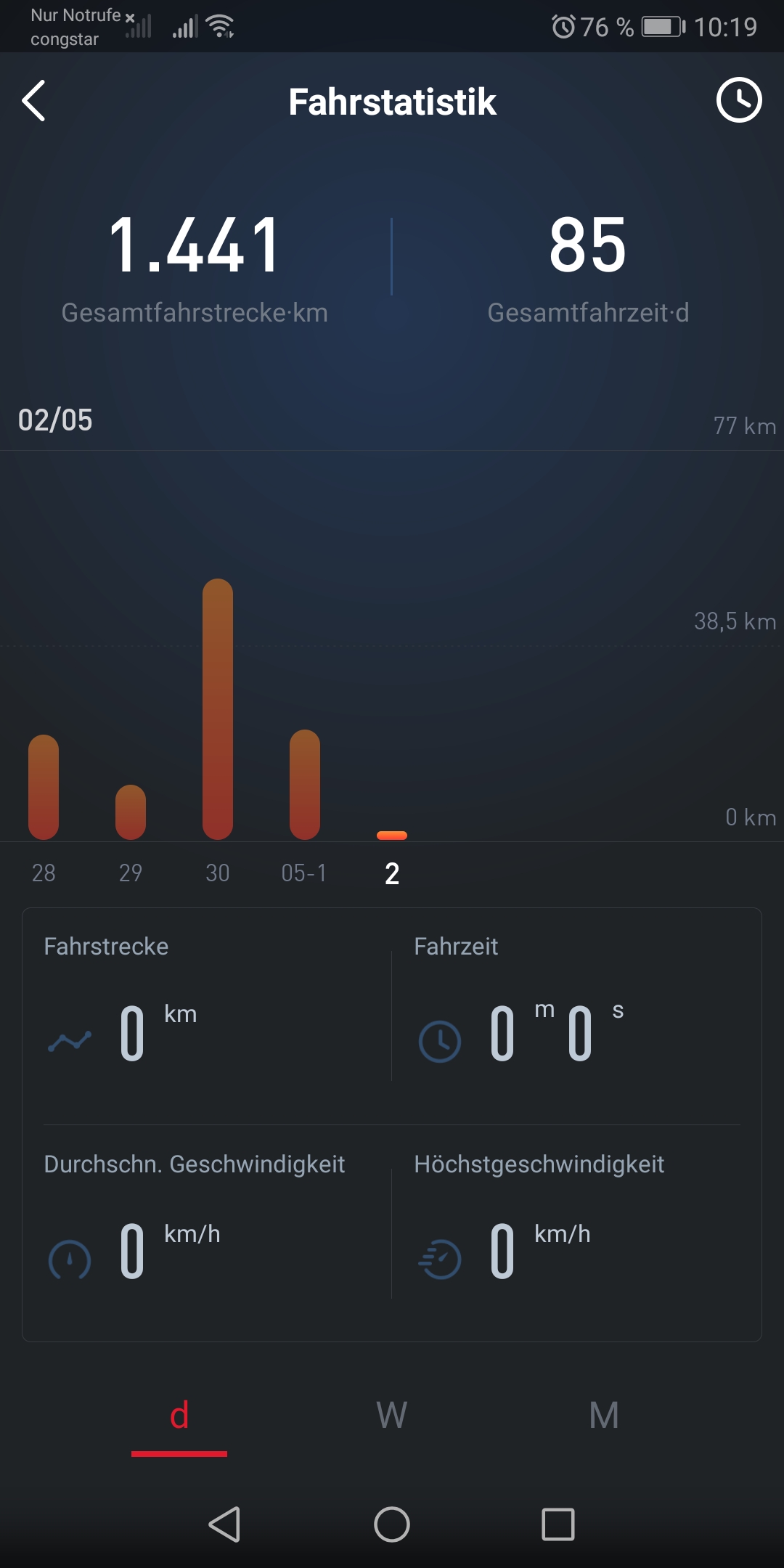Select the tallest bar for day 30
784x1568 pixels.
pyautogui.click(x=218, y=709)
